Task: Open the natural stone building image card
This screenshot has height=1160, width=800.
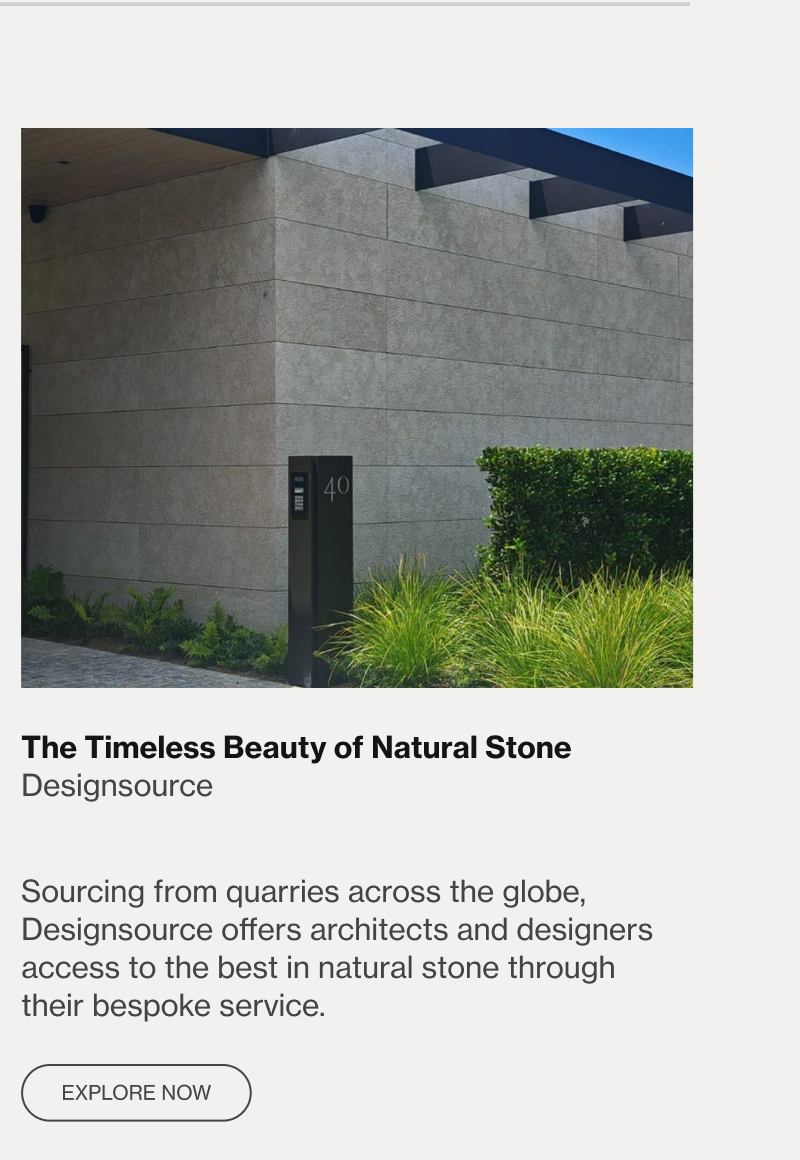Action: 357,407
